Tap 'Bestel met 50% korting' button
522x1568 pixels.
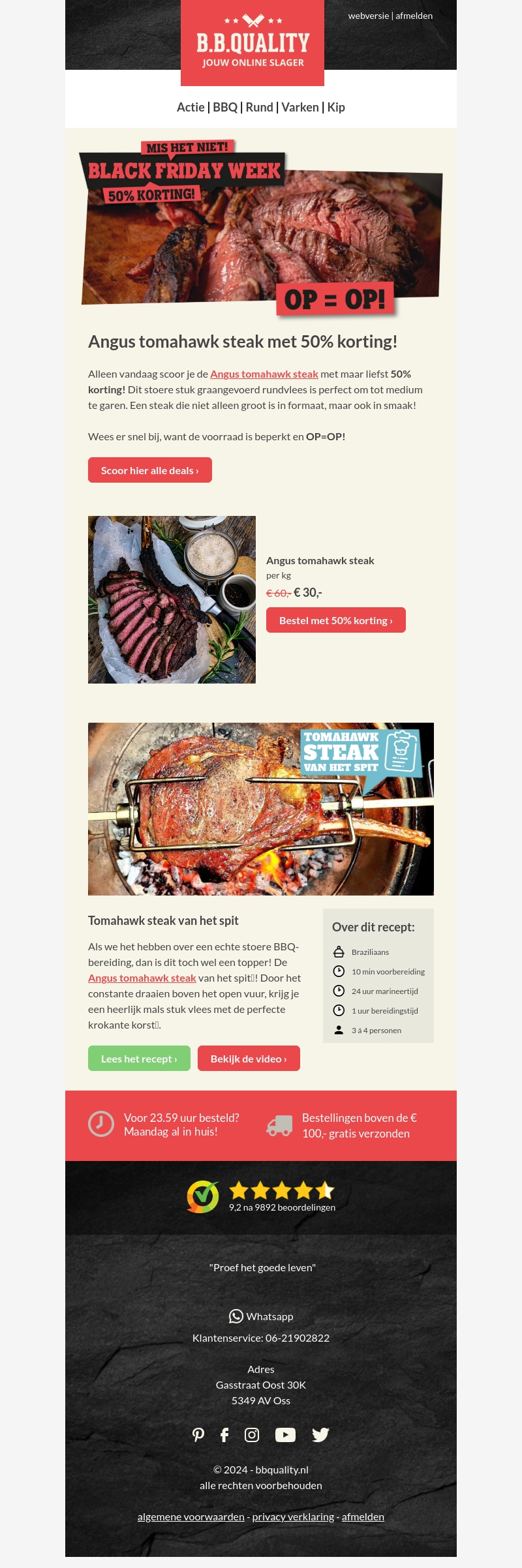tap(336, 620)
